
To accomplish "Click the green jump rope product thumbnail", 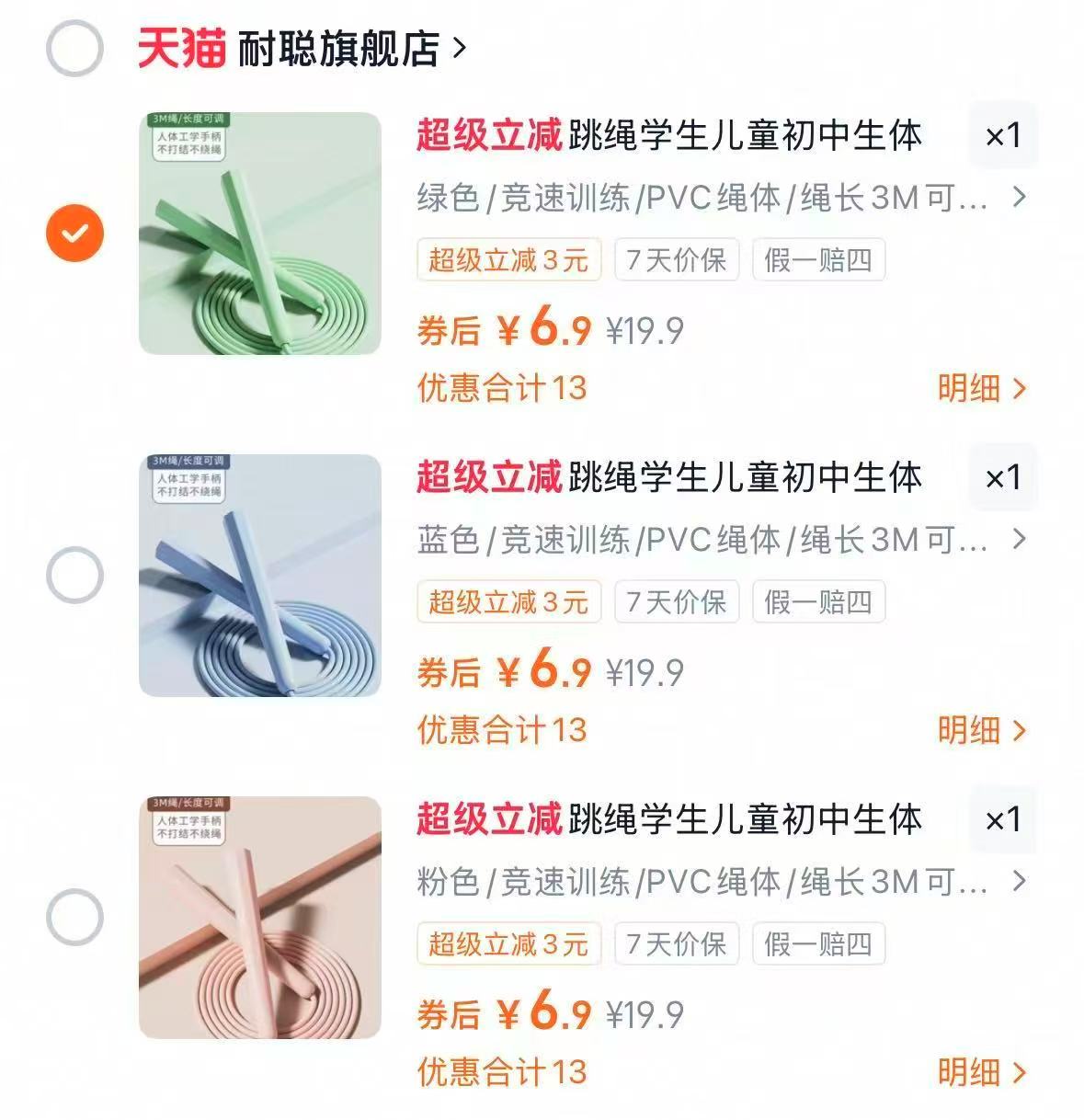I will pos(260,231).
